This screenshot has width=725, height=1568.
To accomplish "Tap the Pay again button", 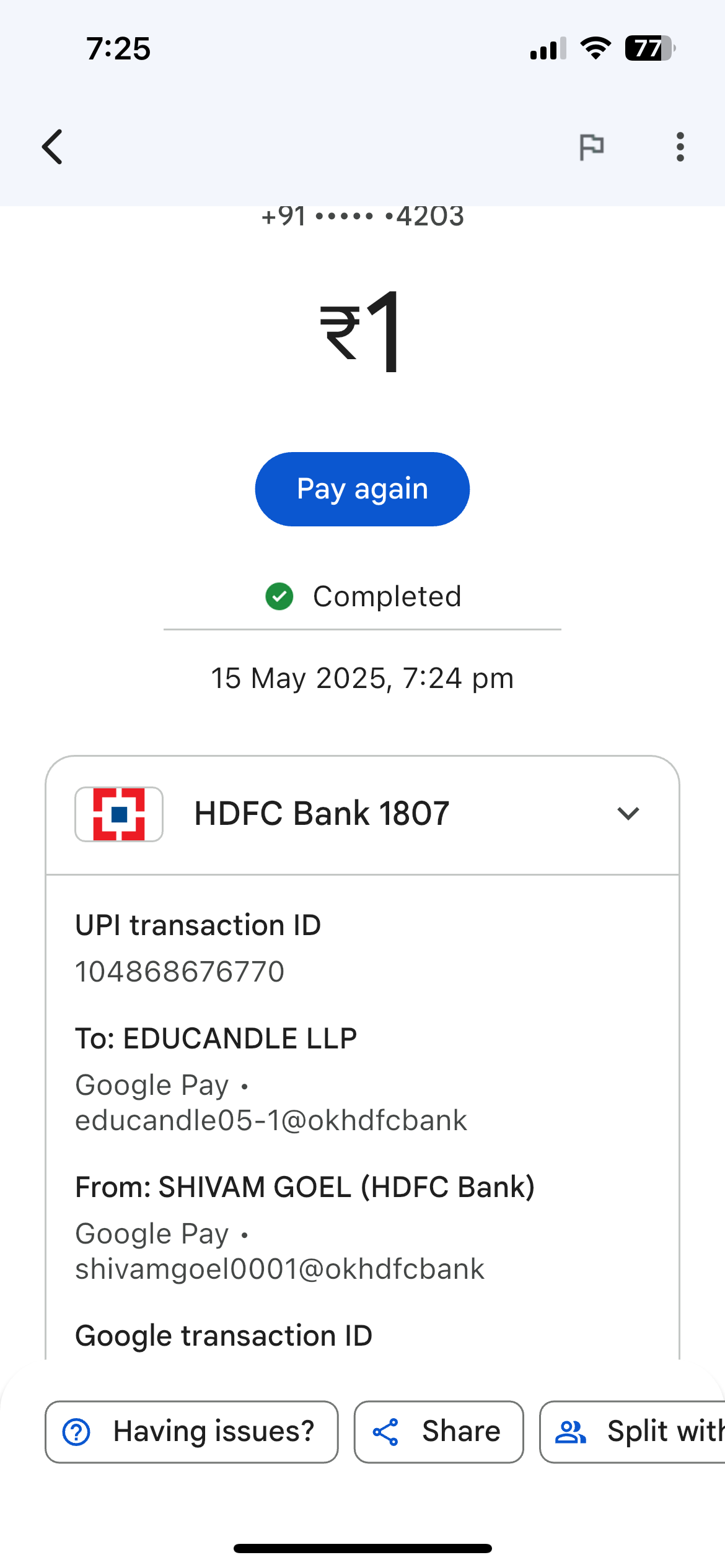I will [362, 489].
